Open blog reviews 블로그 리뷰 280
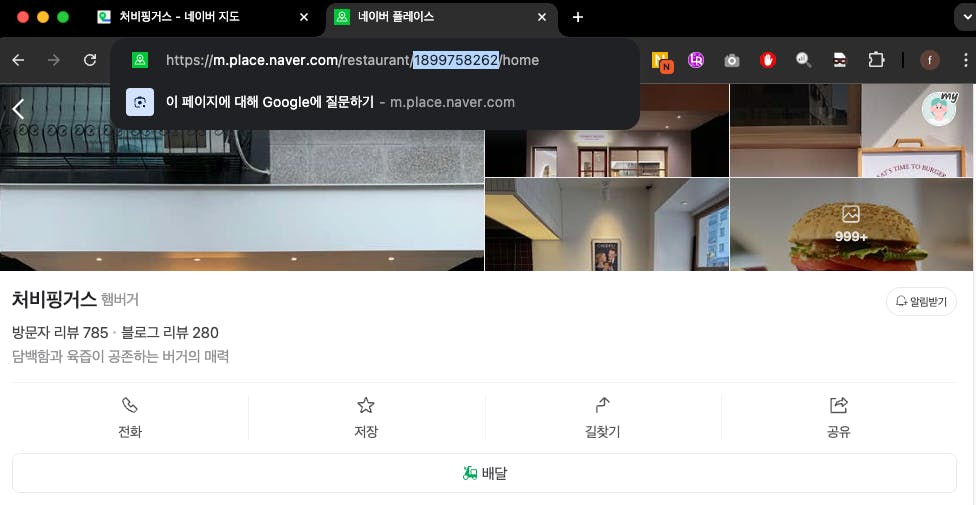This screenshot has width=976, height=505. (170, 332)
